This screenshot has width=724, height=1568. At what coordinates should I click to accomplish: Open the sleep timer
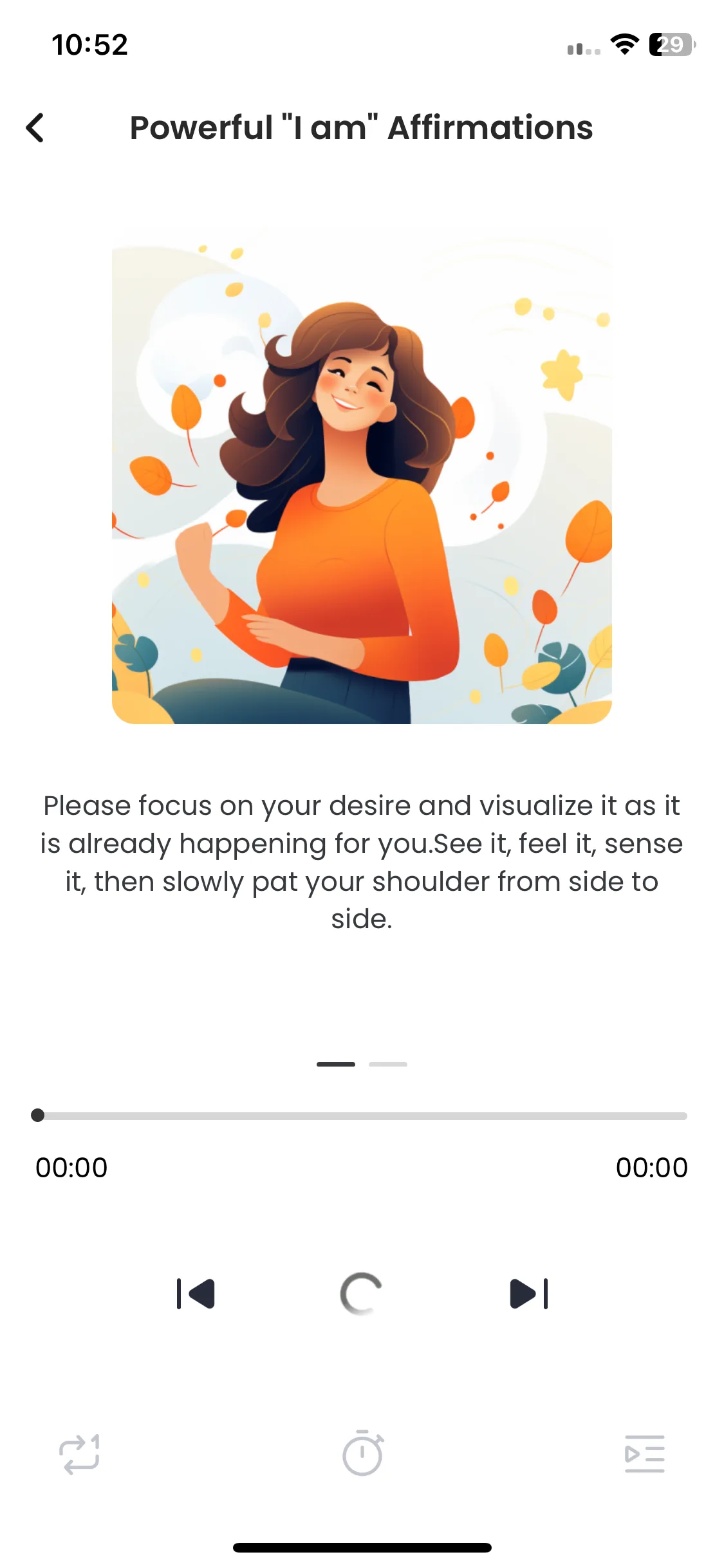(x=362, y=1454)
